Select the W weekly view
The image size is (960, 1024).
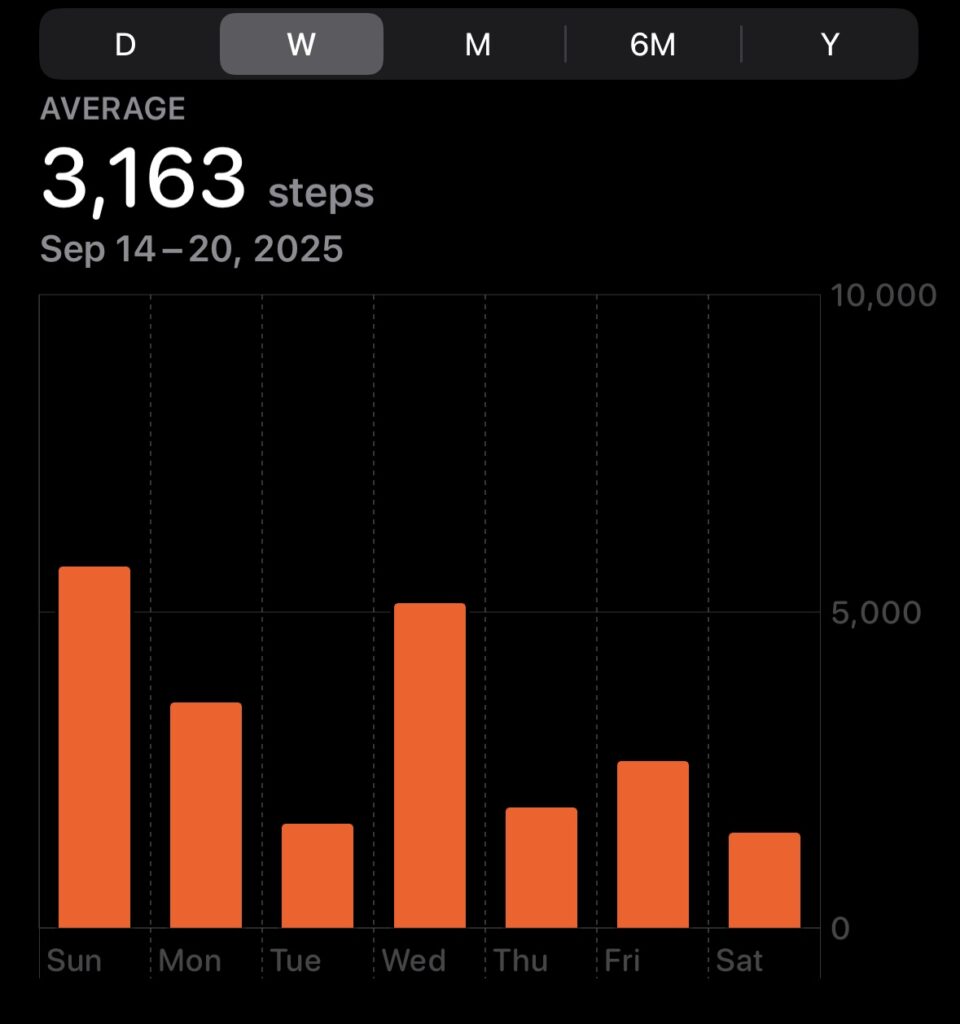pos(301,45)
